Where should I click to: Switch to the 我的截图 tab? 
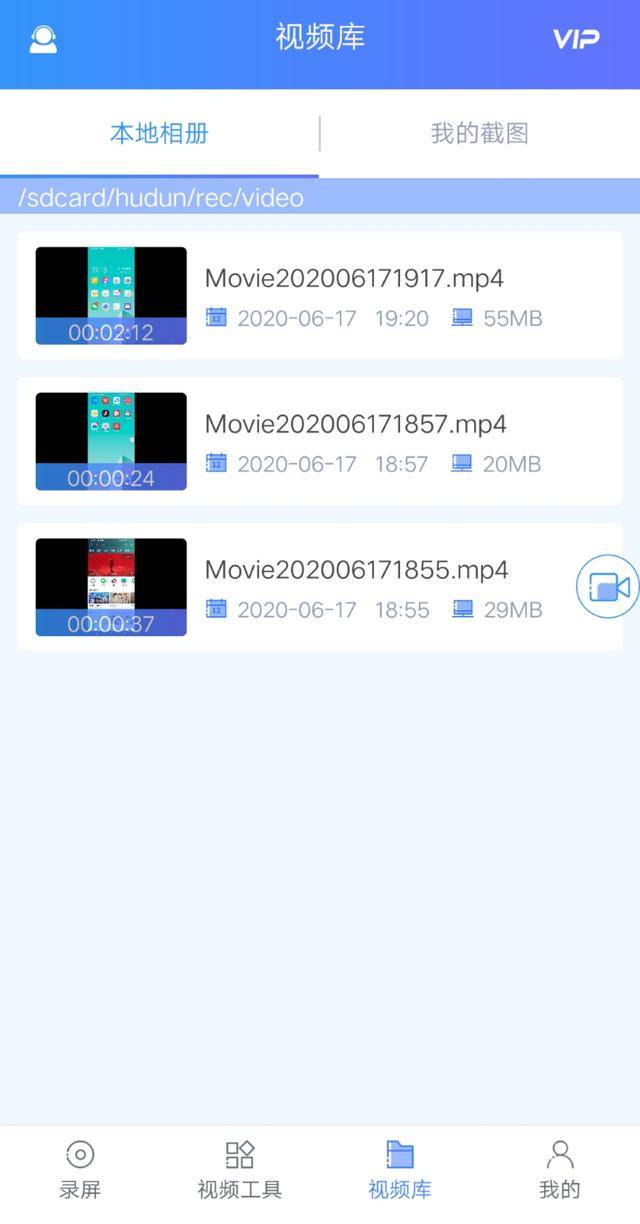click(x=479, y=133)
